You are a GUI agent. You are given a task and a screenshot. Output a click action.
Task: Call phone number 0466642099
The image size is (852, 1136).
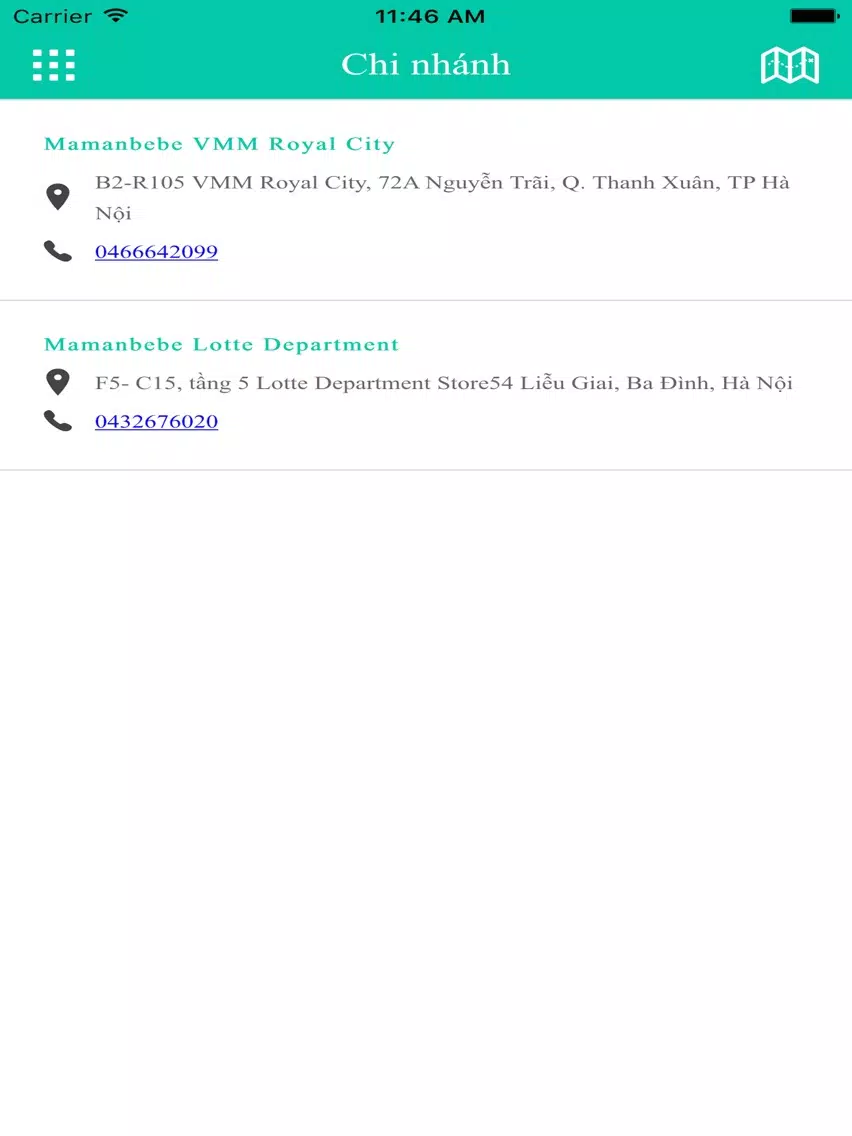(156, 252)
